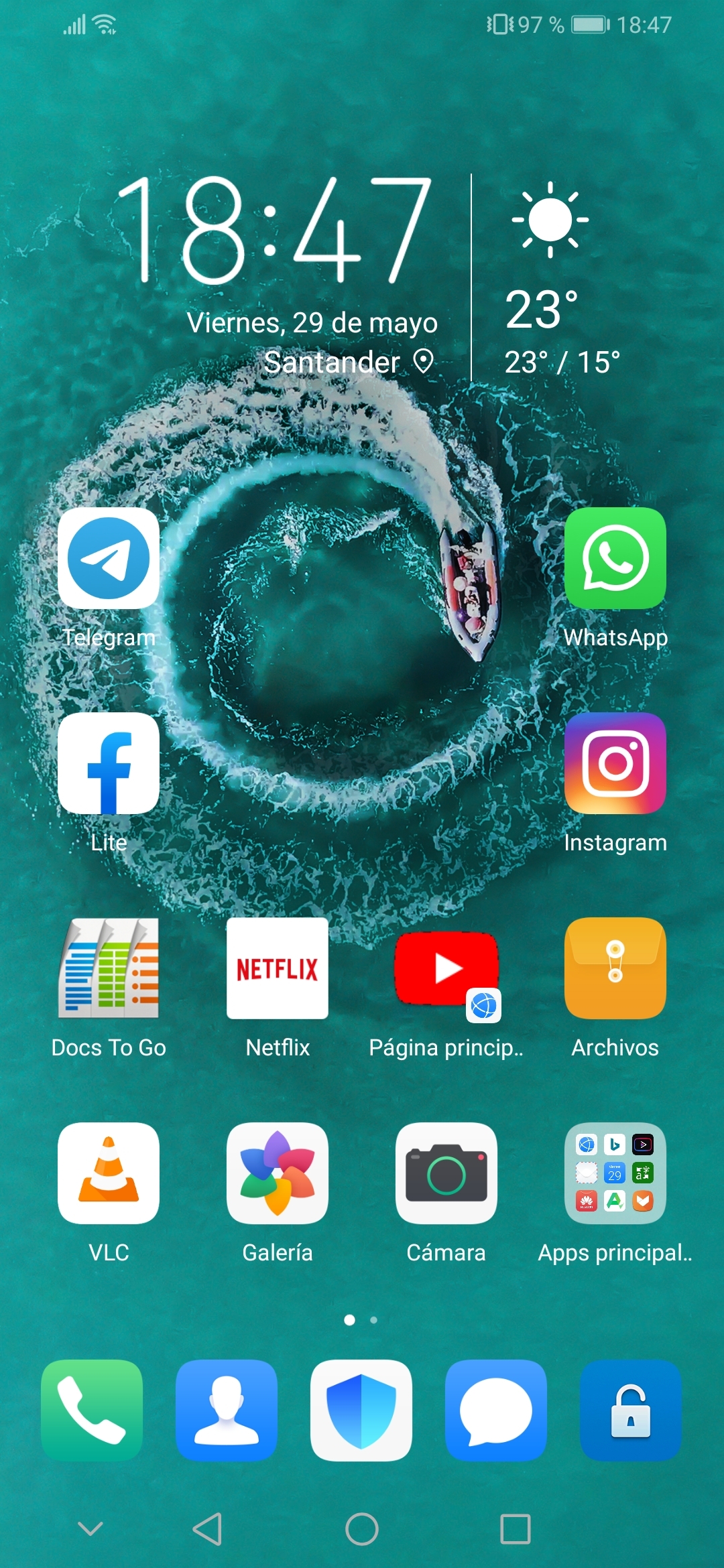Open the Apps principales folder
The width and height of the screenshot is (724, 1568).
[x=615, y=1173]
